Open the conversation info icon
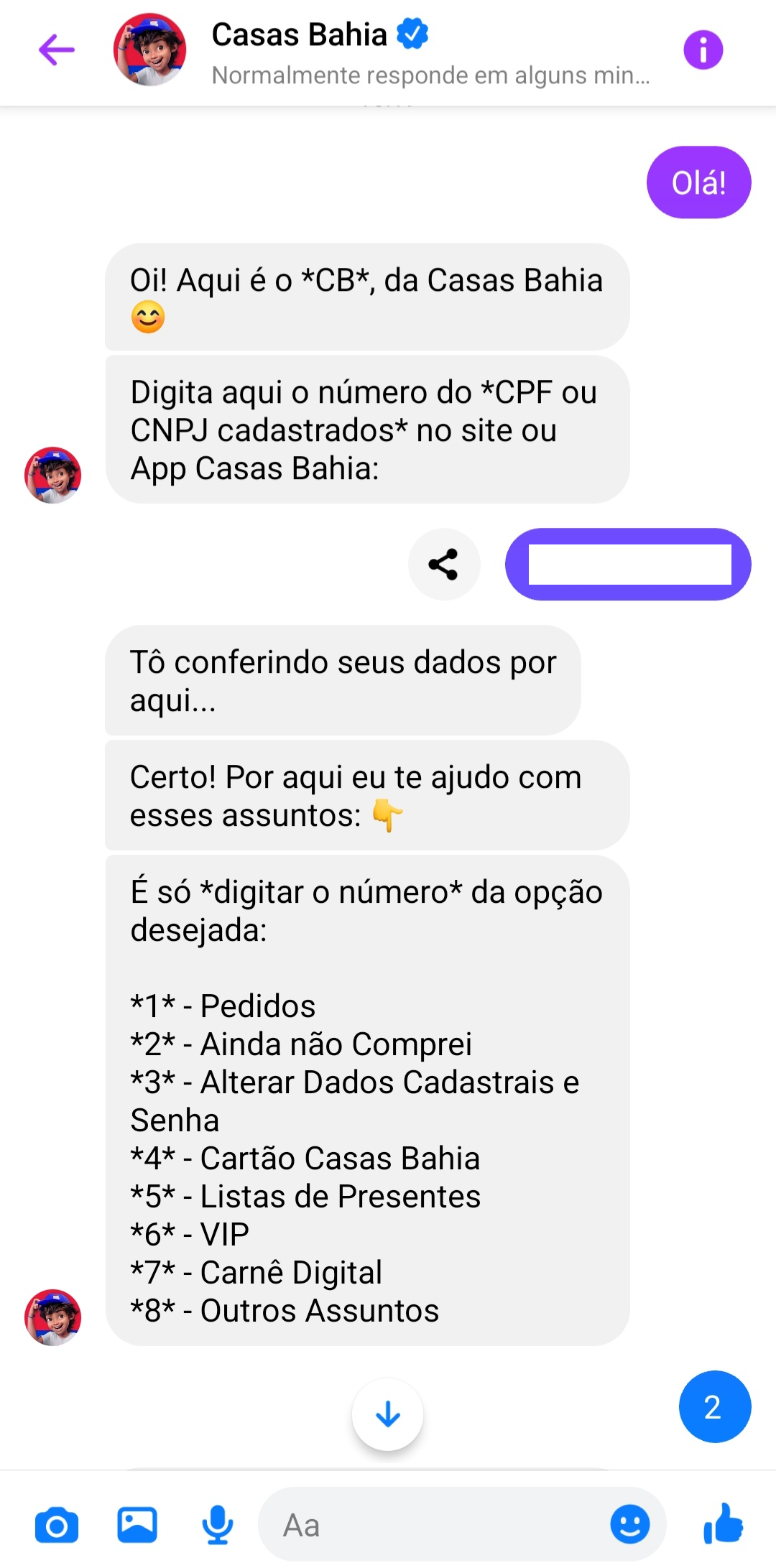 click(702, 50)
